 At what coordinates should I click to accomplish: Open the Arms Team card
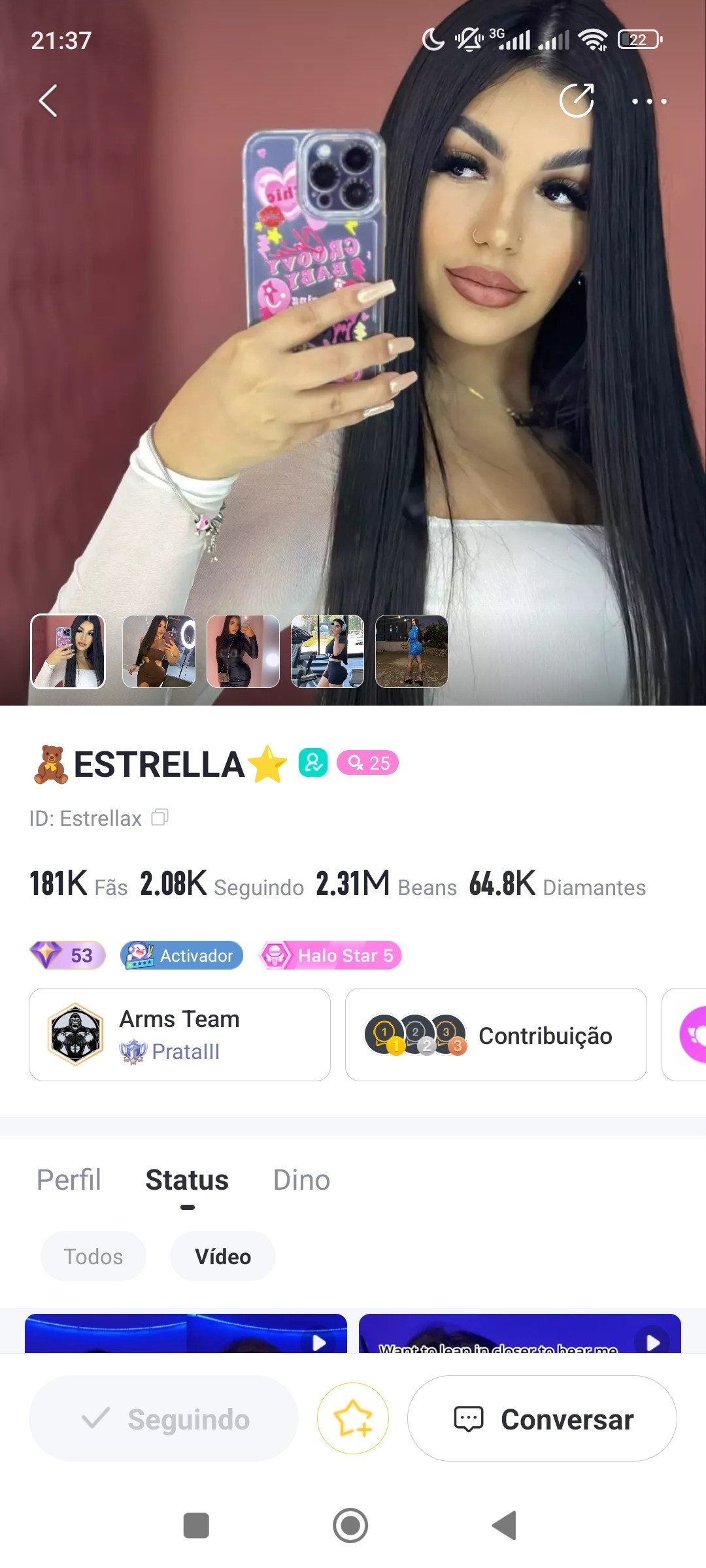180,1034
